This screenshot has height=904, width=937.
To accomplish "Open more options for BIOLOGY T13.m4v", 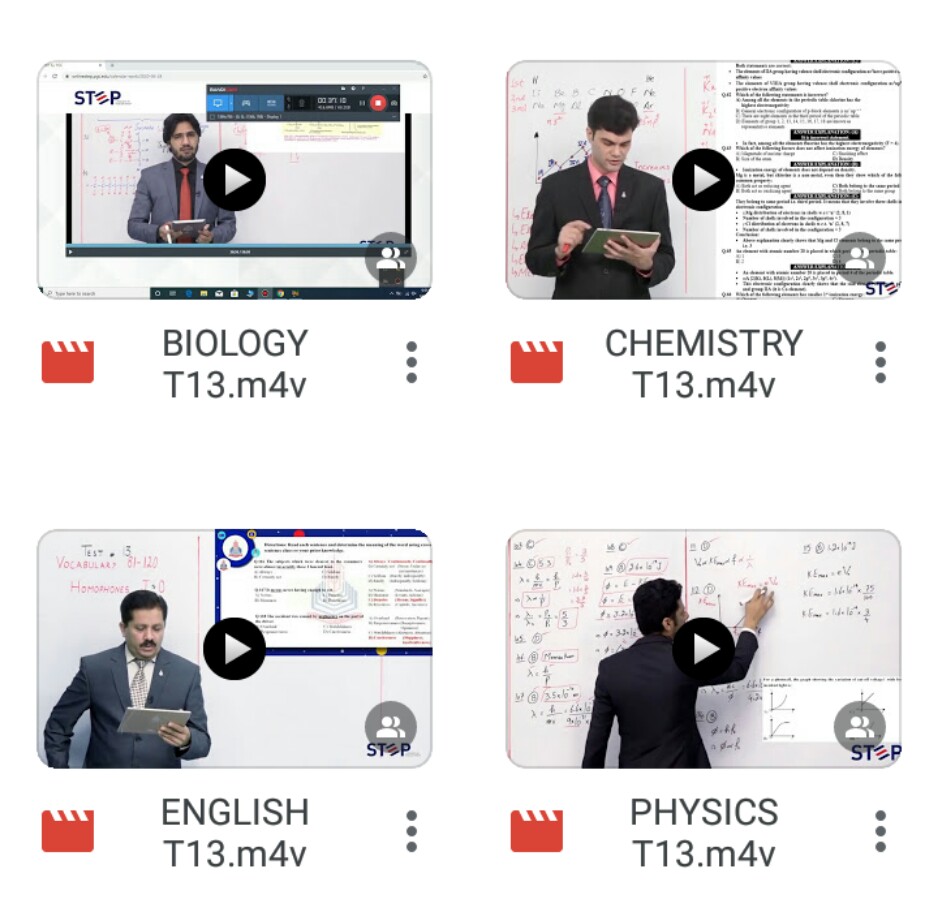I will (x=411, y=362).
